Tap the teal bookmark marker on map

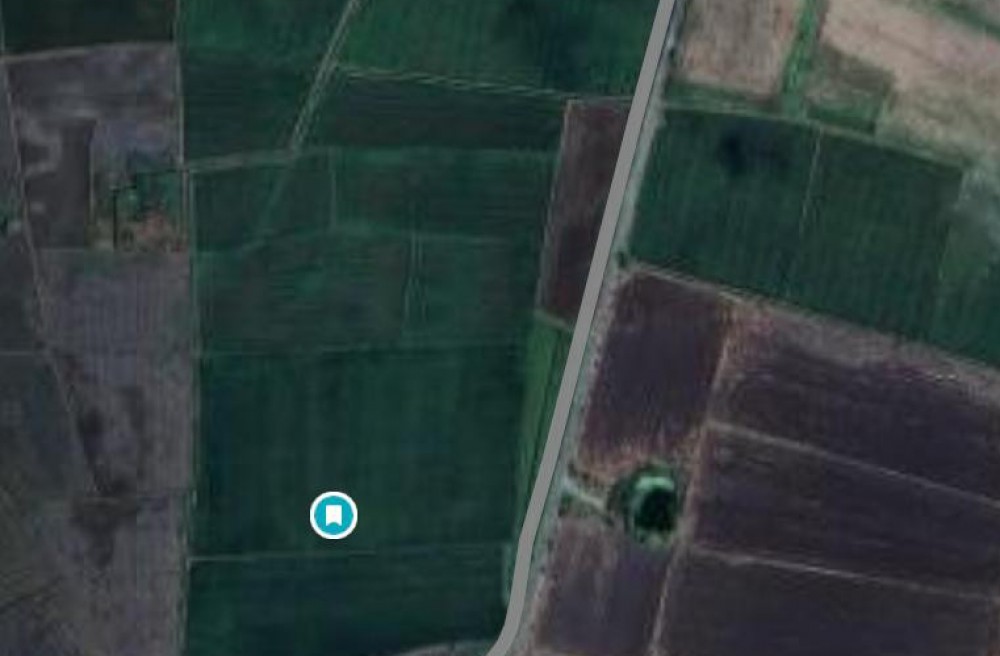(x=334, y=515)
